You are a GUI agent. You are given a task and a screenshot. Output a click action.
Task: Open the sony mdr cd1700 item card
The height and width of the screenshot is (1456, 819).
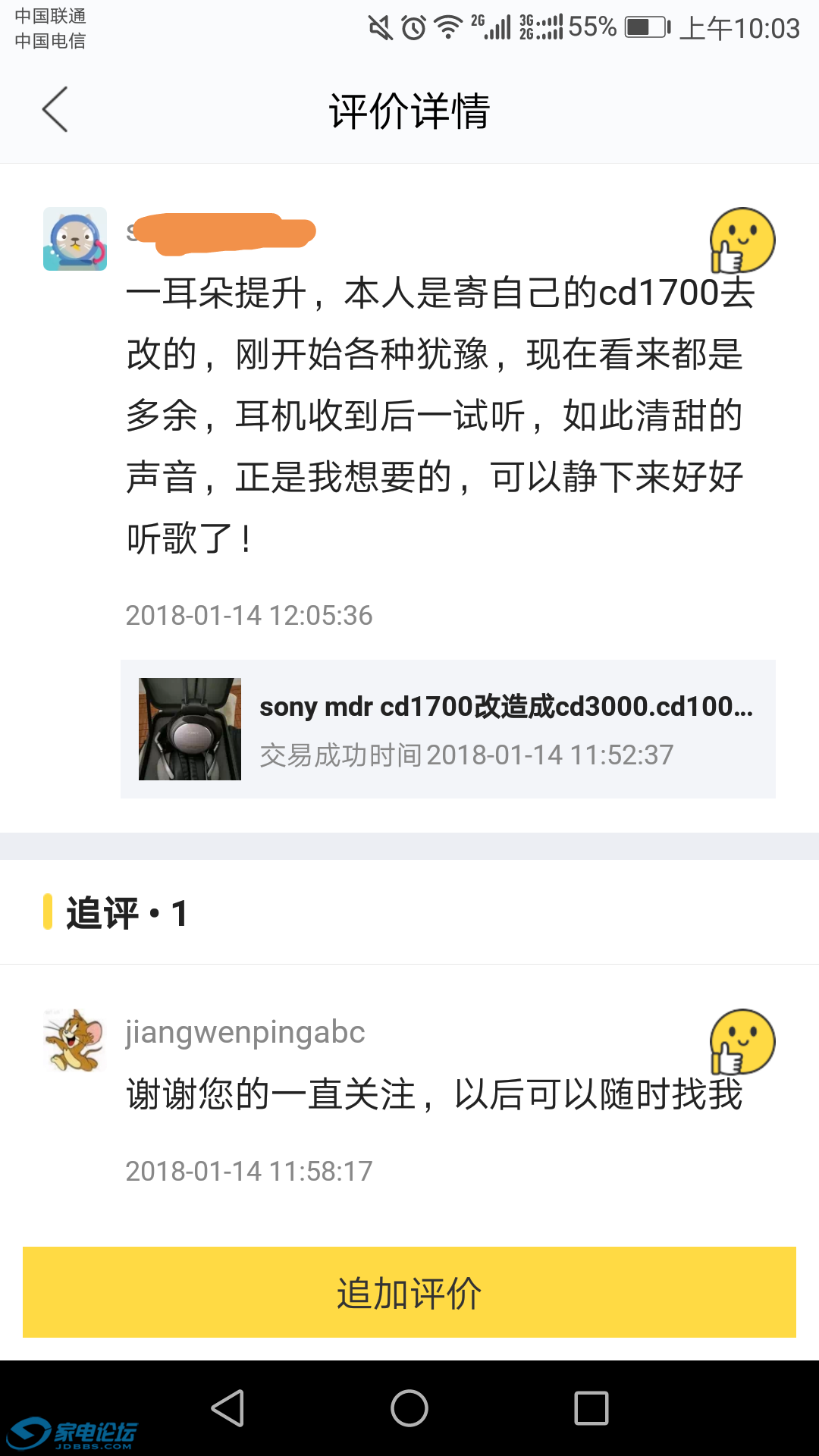tap(447, 729)
